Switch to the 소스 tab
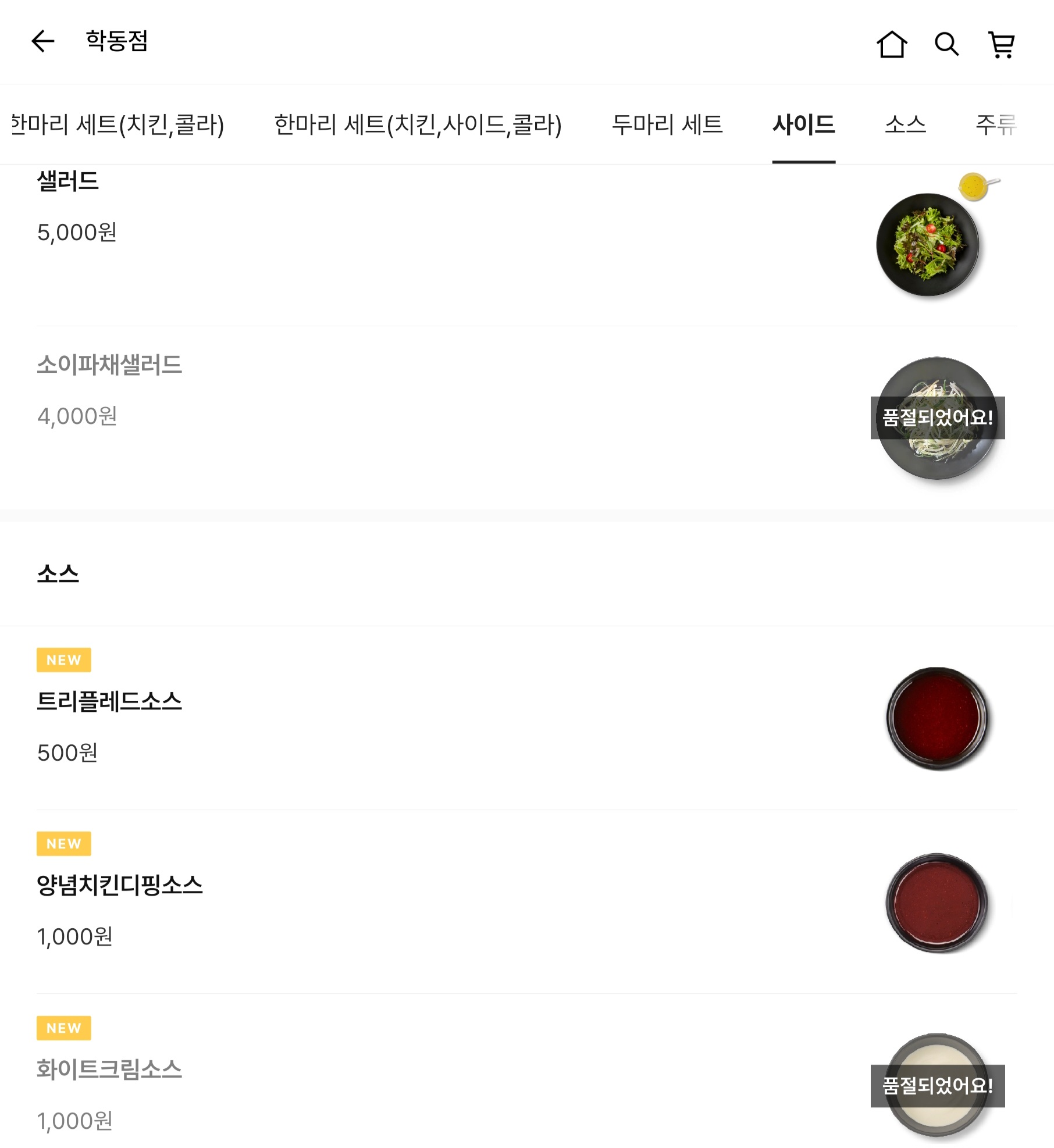Screen dimensions: 1054x1148 pos(905,124)
